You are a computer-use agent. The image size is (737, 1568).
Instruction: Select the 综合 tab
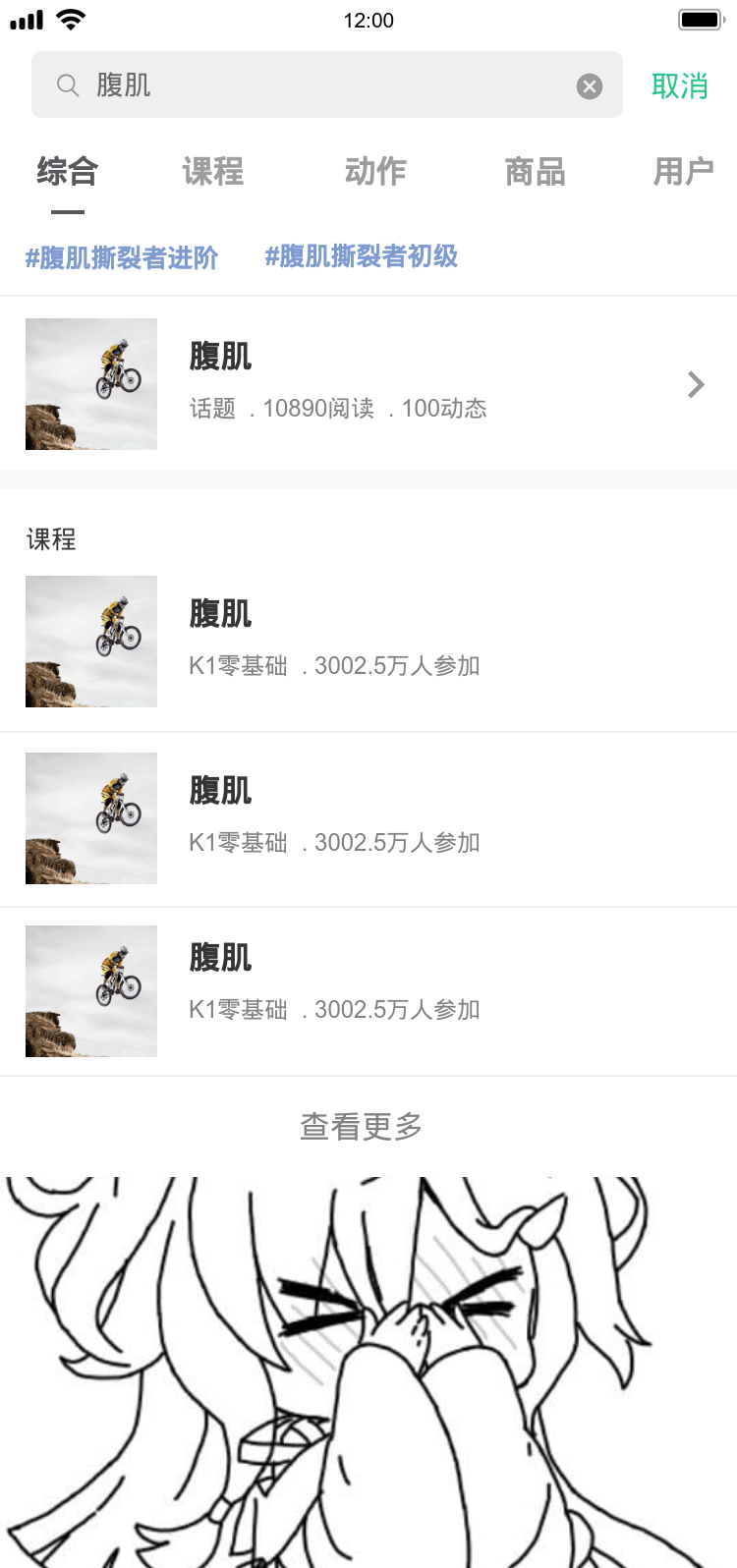[68, 172]
